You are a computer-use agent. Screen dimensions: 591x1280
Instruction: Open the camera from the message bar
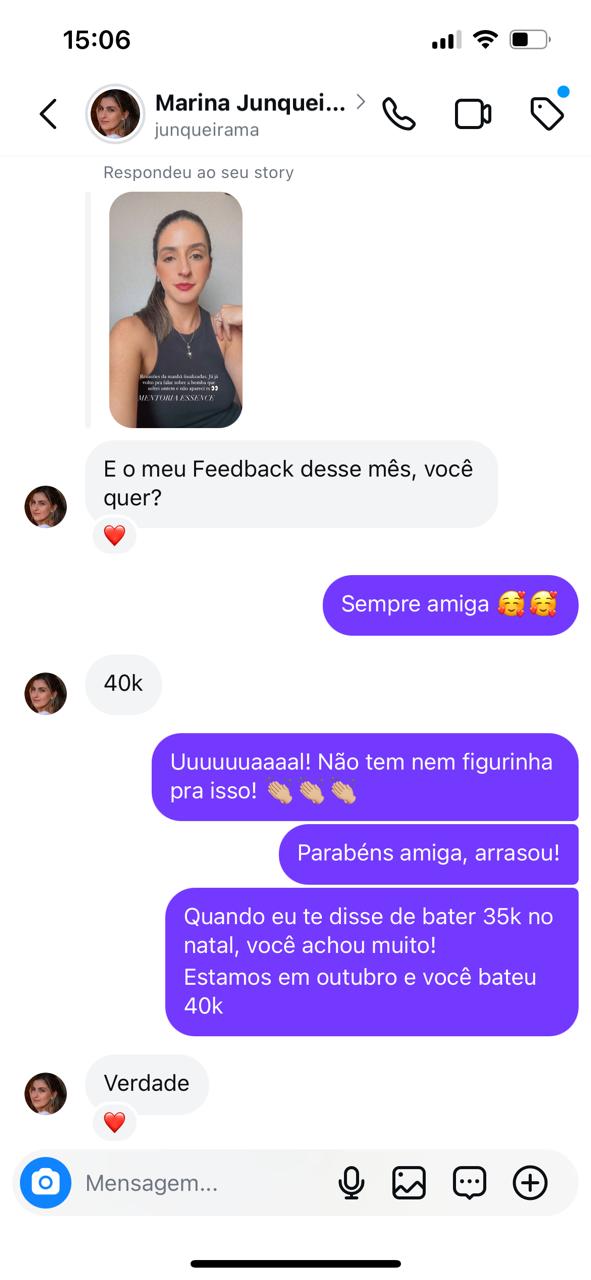[x=45, y=1183]
